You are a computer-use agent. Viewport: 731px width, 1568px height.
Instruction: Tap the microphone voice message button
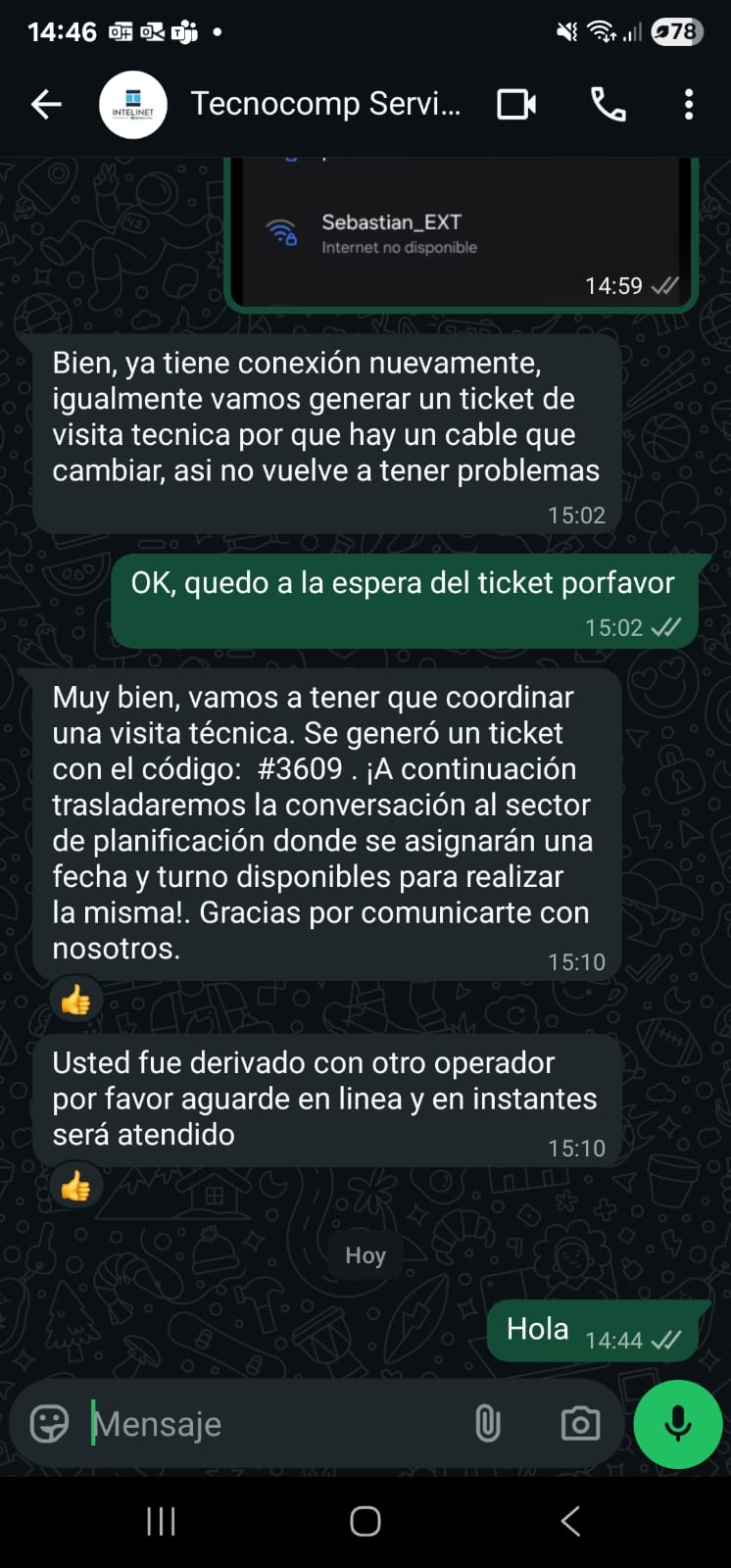click(x=678, y=1424)
